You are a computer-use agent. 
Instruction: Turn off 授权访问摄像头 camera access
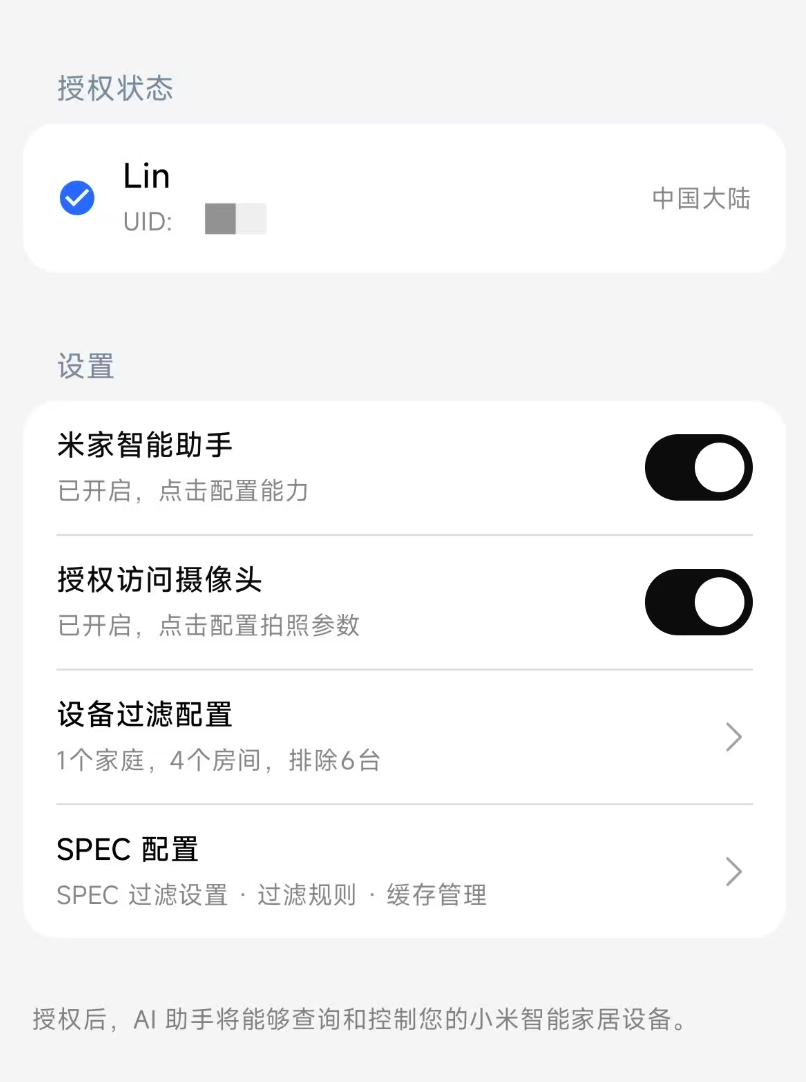(x=698, y=602)
